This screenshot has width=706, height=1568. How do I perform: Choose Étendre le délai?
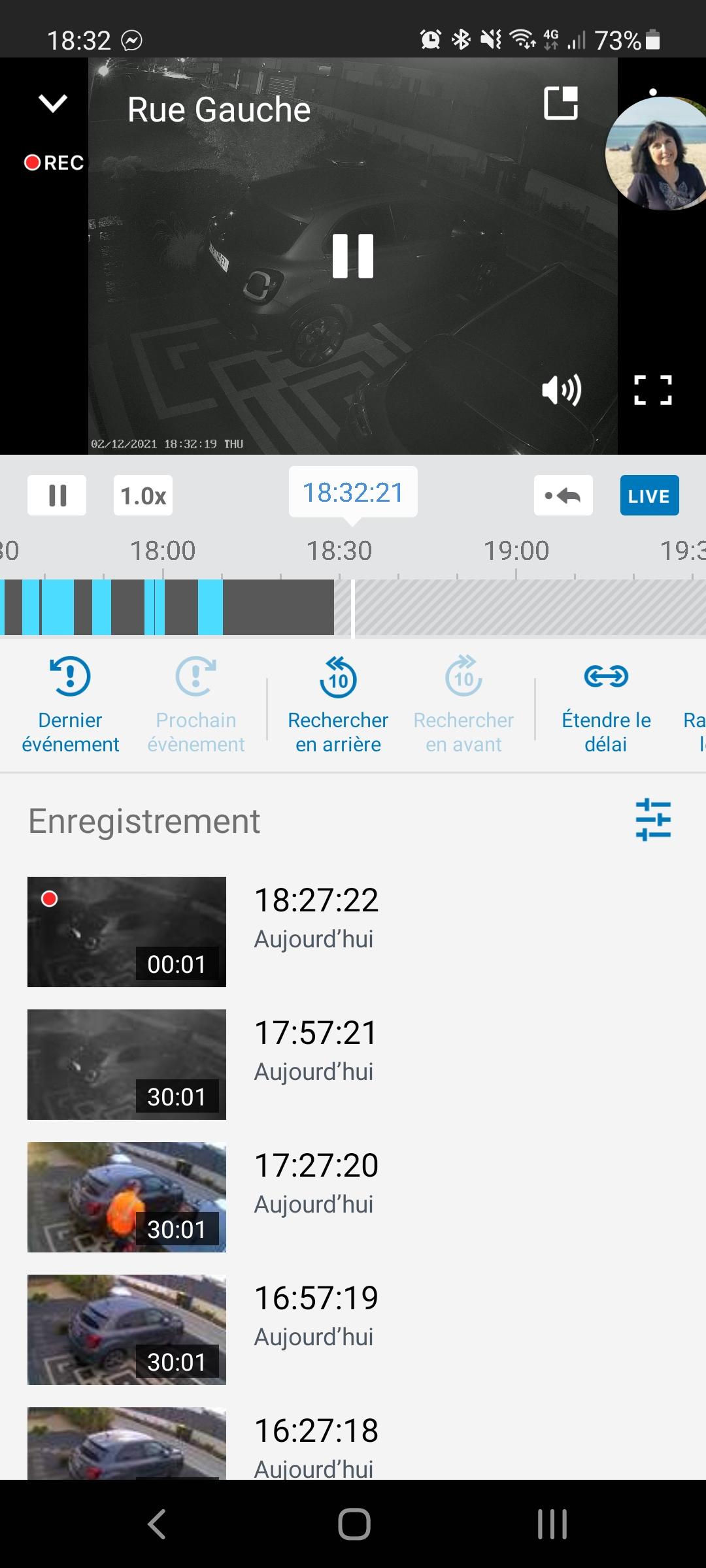pos(606,704)
